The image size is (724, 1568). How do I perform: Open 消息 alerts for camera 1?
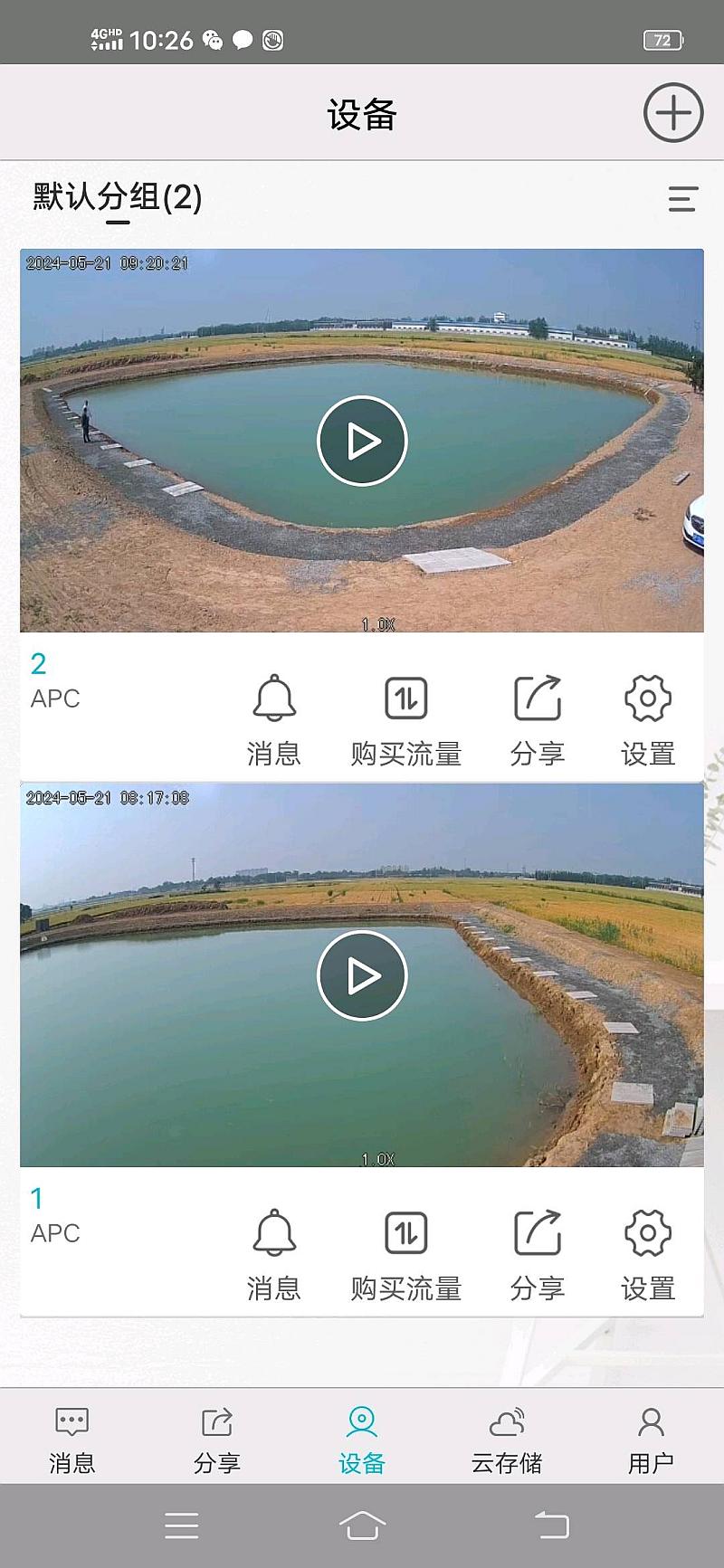coord(273,1254)
